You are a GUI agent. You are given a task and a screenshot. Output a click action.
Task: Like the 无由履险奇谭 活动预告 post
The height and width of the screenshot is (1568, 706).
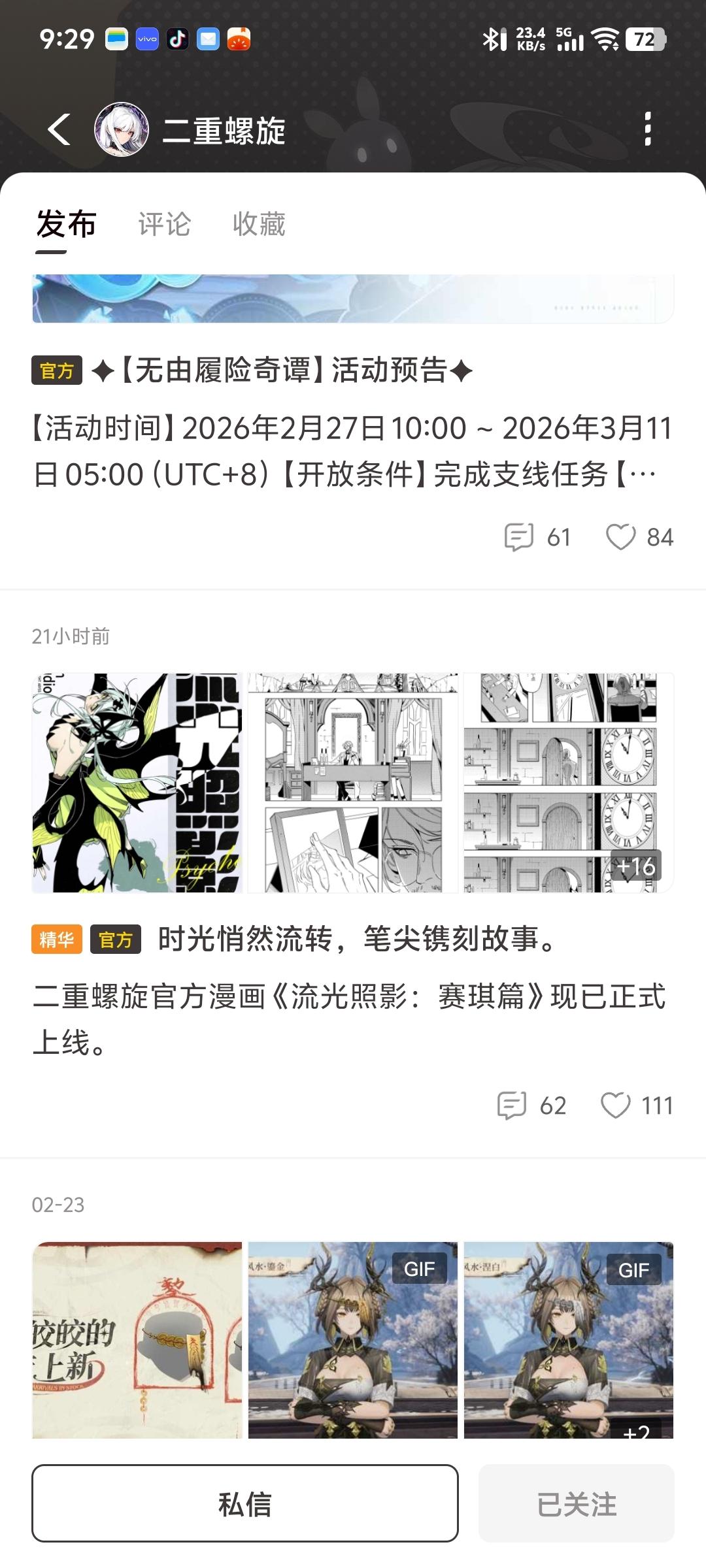pos(639,537)
